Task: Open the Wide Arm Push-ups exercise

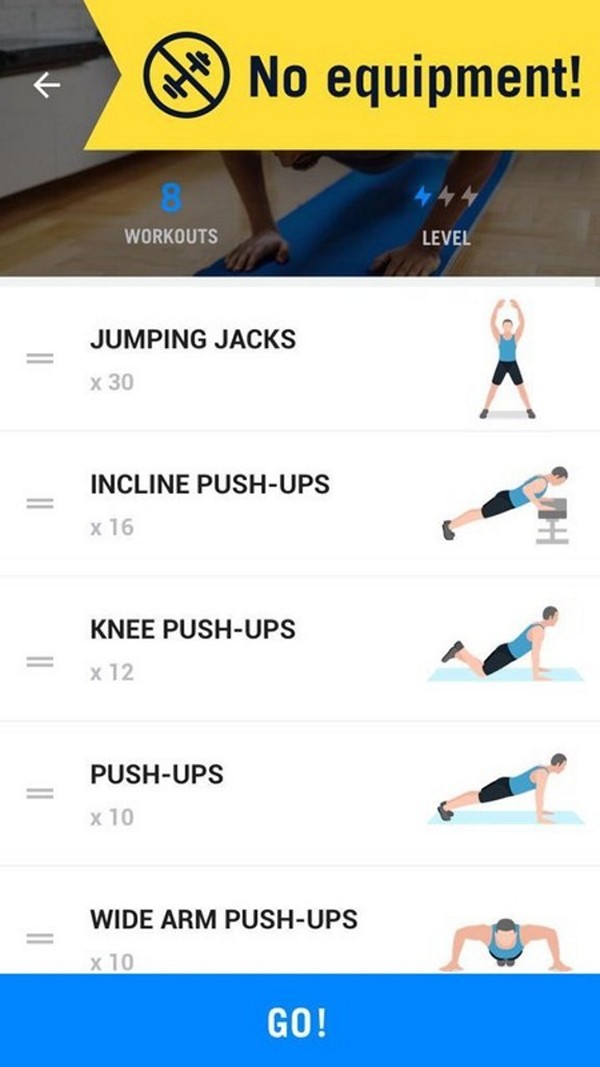Action: (x=300, y=920)
